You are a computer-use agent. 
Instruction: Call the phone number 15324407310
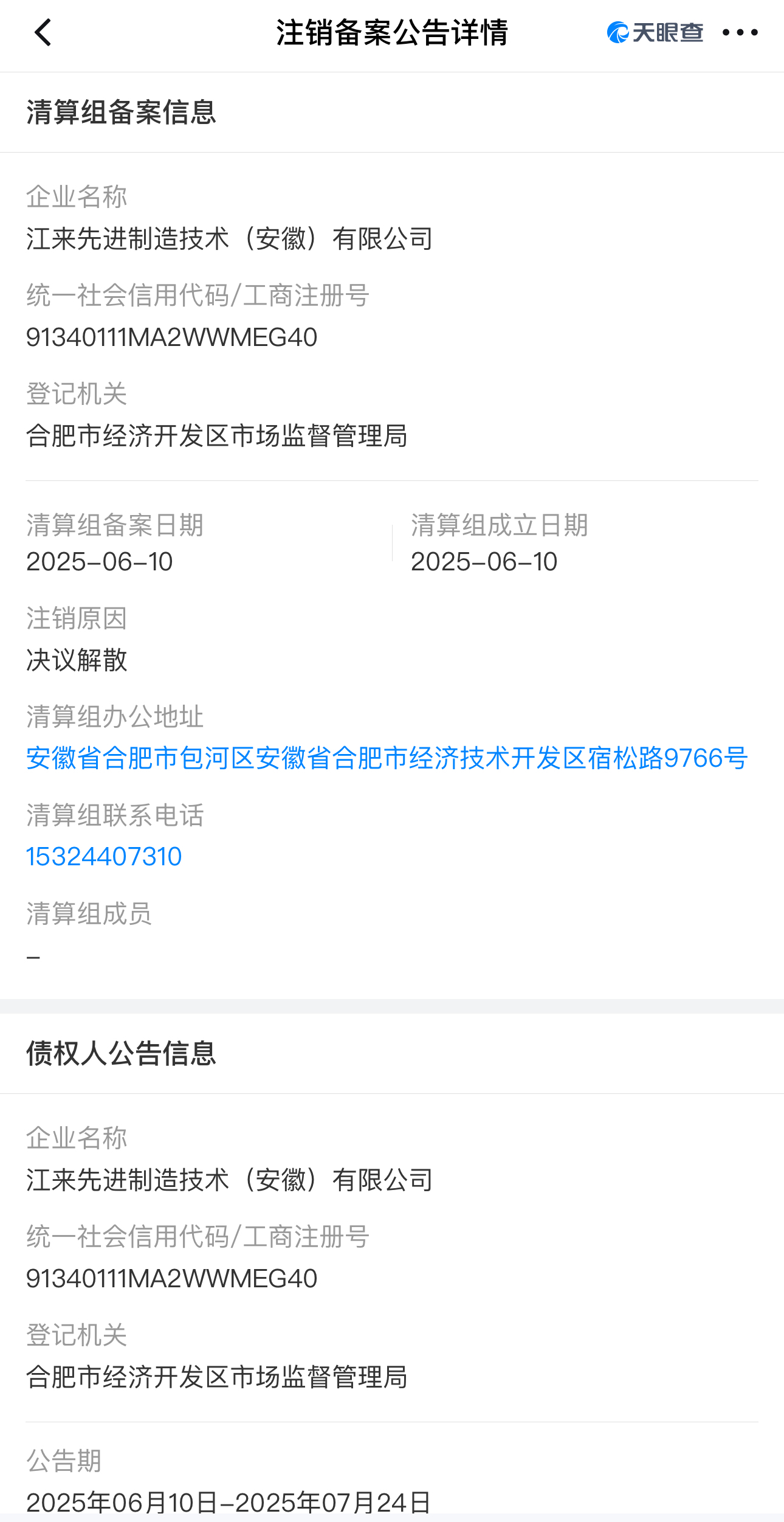click(104, 857)
